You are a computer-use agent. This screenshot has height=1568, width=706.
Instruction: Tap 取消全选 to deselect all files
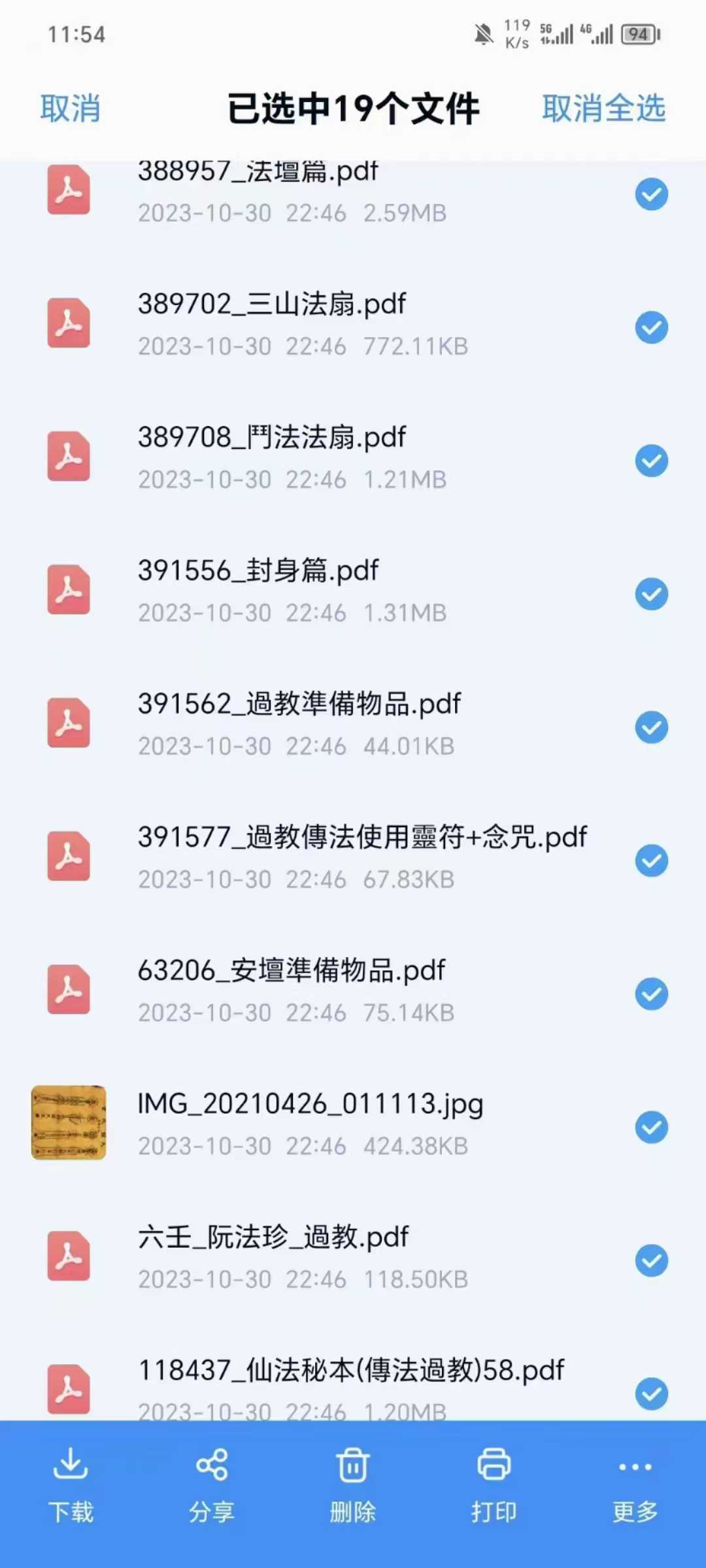point(603,108)
